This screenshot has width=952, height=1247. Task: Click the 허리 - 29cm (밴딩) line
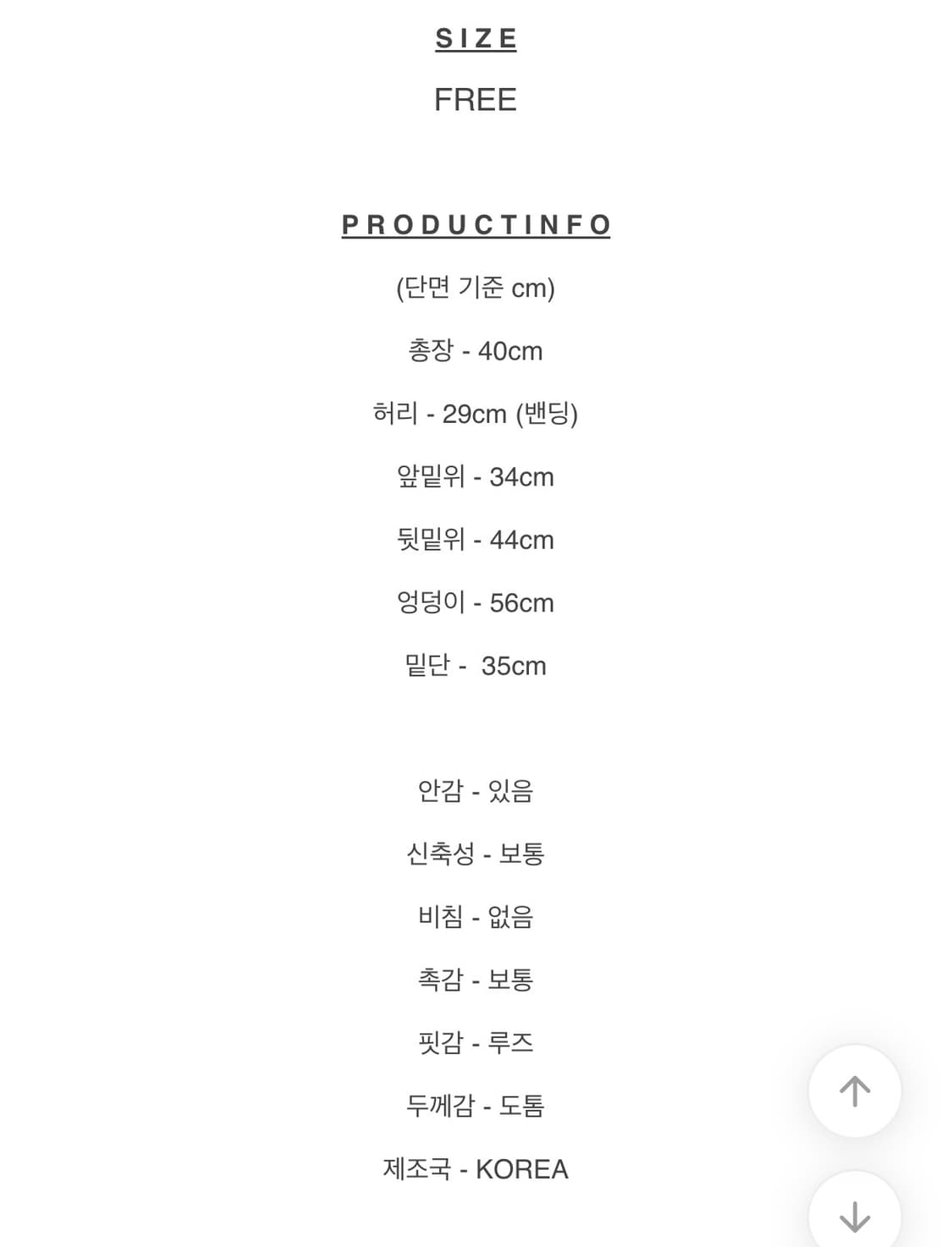coord(476,414)
